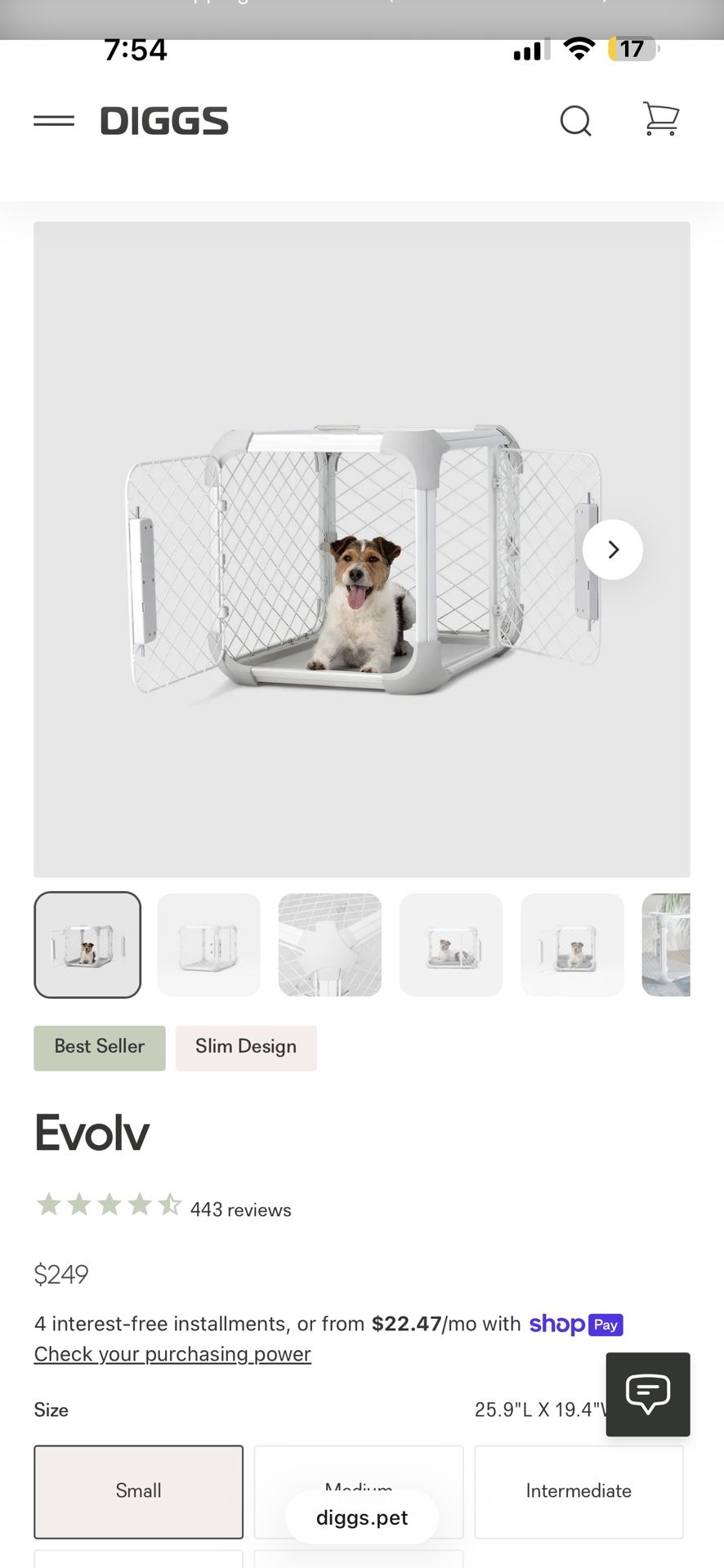Image resolution: width=724 pixels, height=1568 pixels.
Task: Open the hamburger menu
Action: coord(54,121)
